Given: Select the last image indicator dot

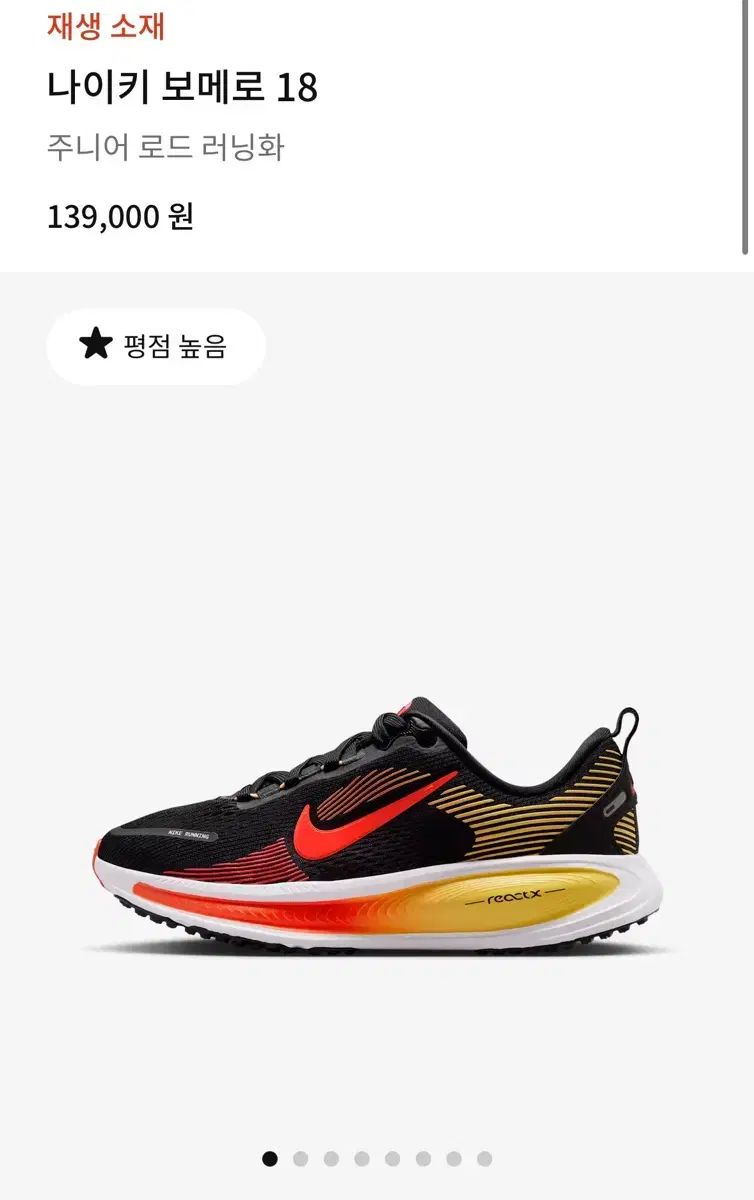Looking at the screenshot, I should point(484,1159).
